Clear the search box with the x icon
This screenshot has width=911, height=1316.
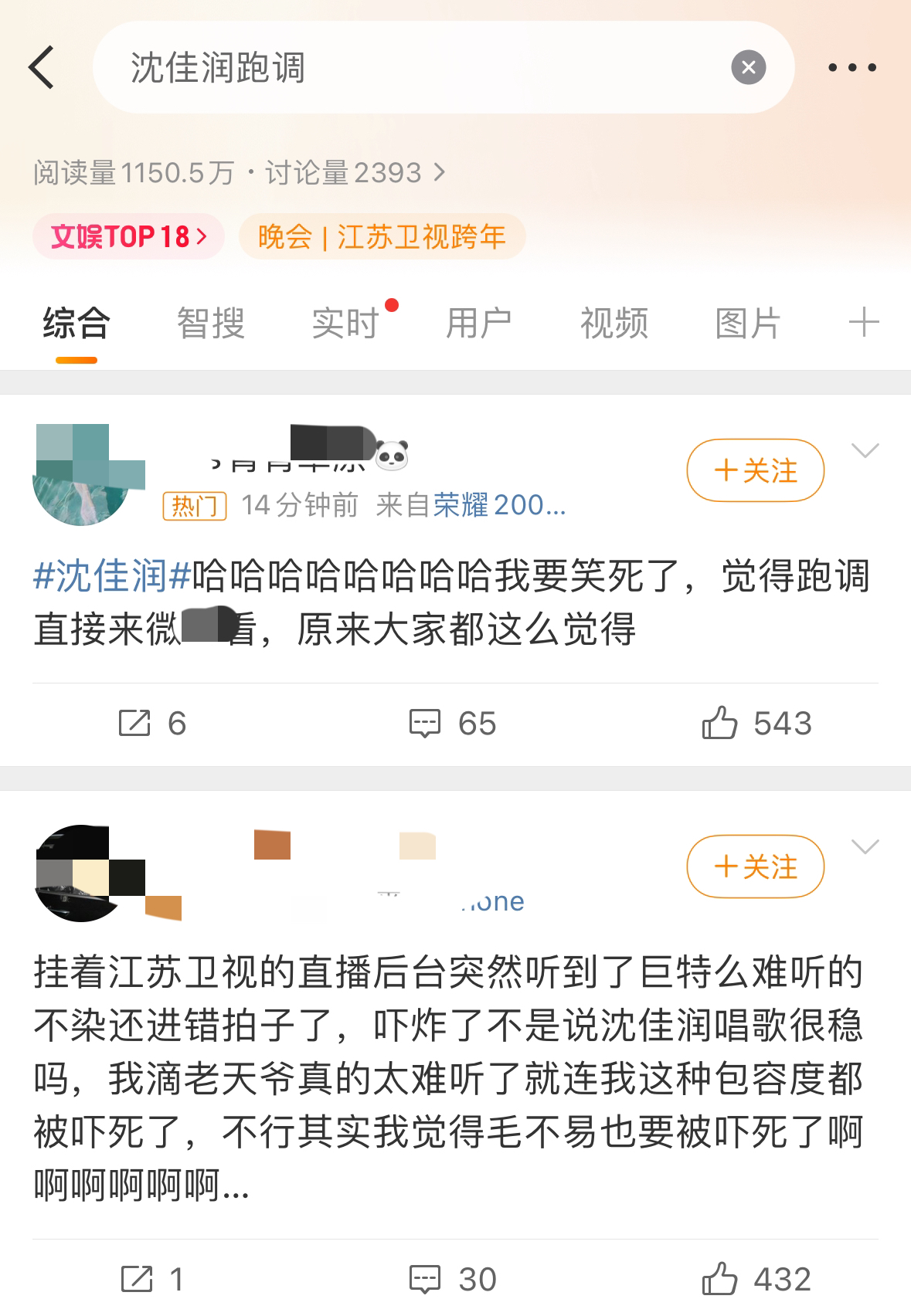click(746, 68)
